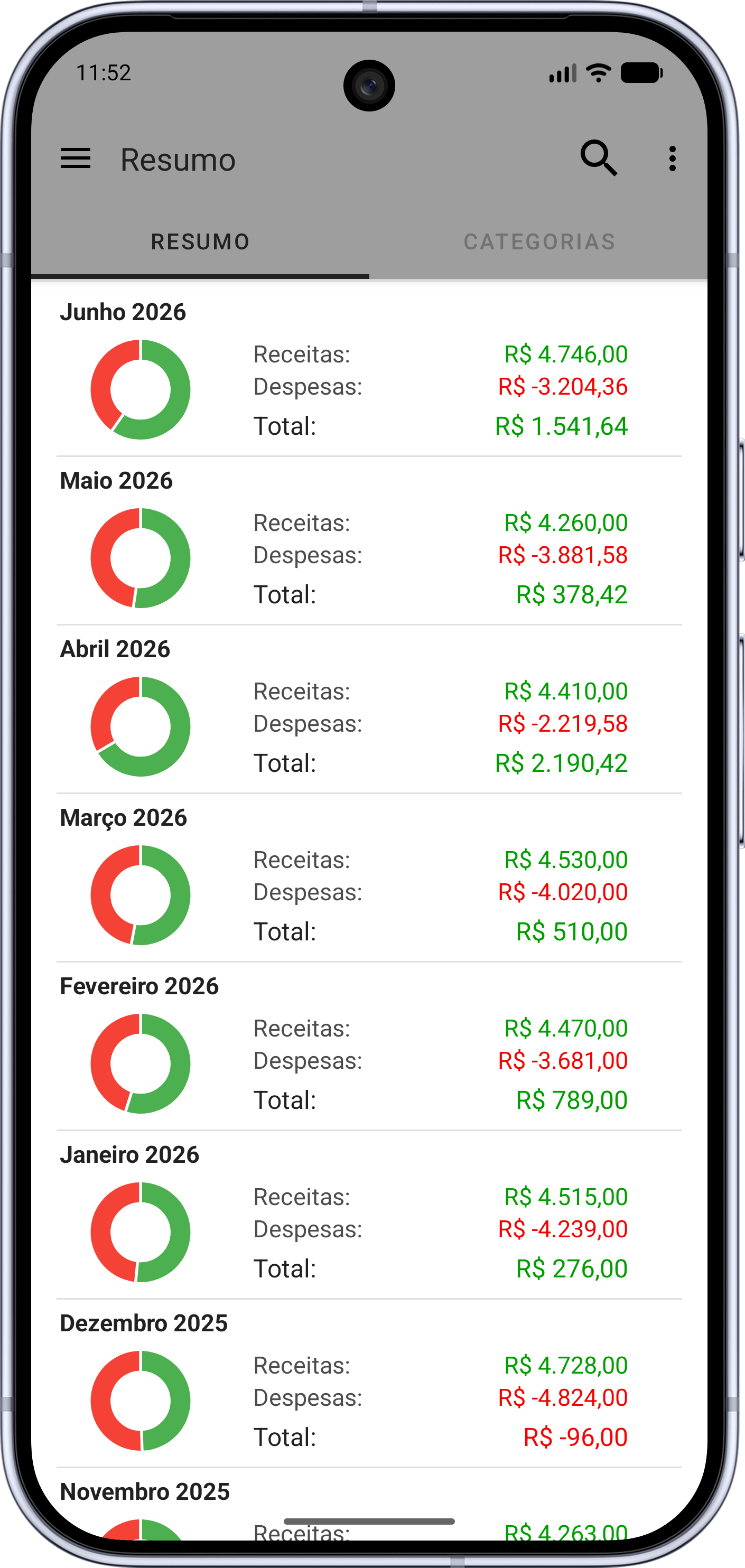
Task: Open the three-dot overflow menu
Action: click(x=673, y=159)
